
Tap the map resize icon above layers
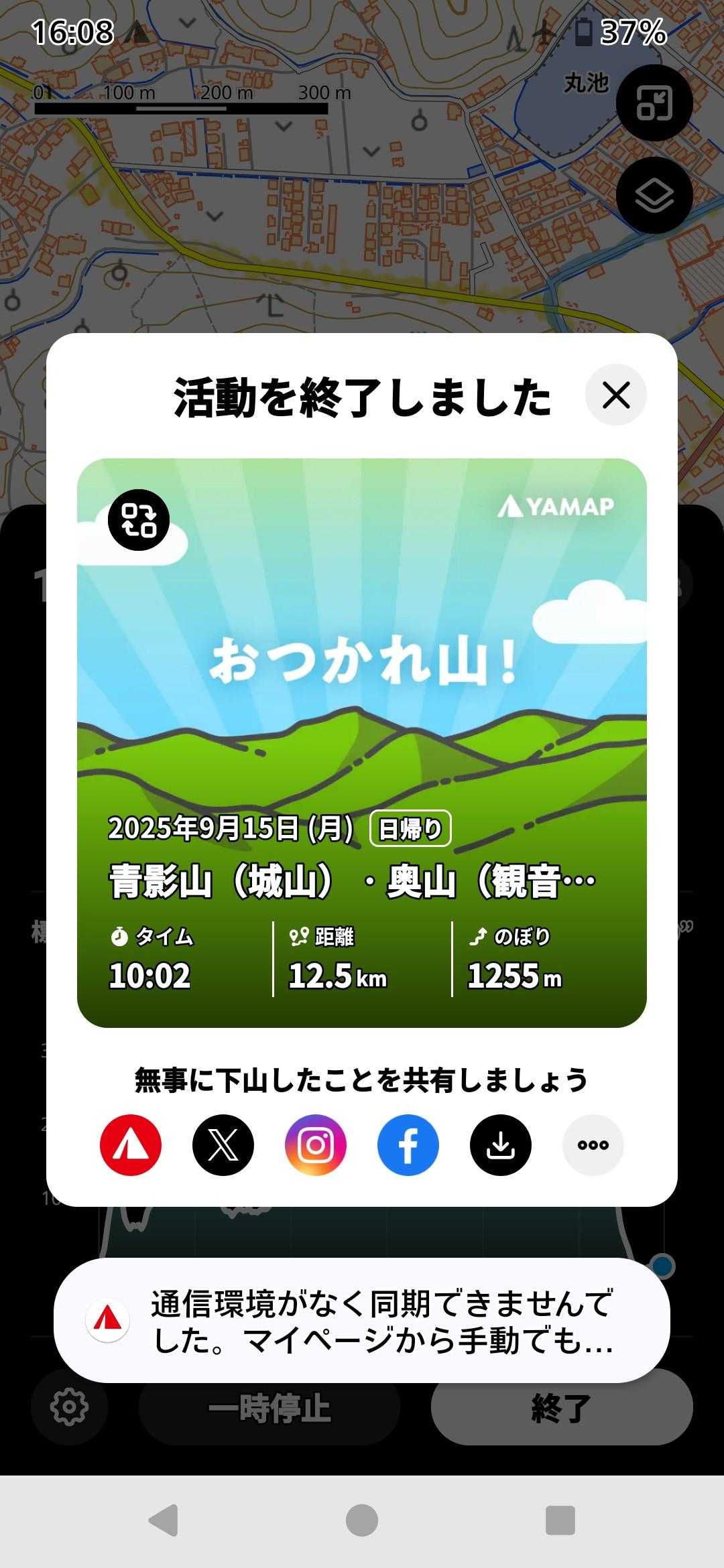tap(654, 103)
